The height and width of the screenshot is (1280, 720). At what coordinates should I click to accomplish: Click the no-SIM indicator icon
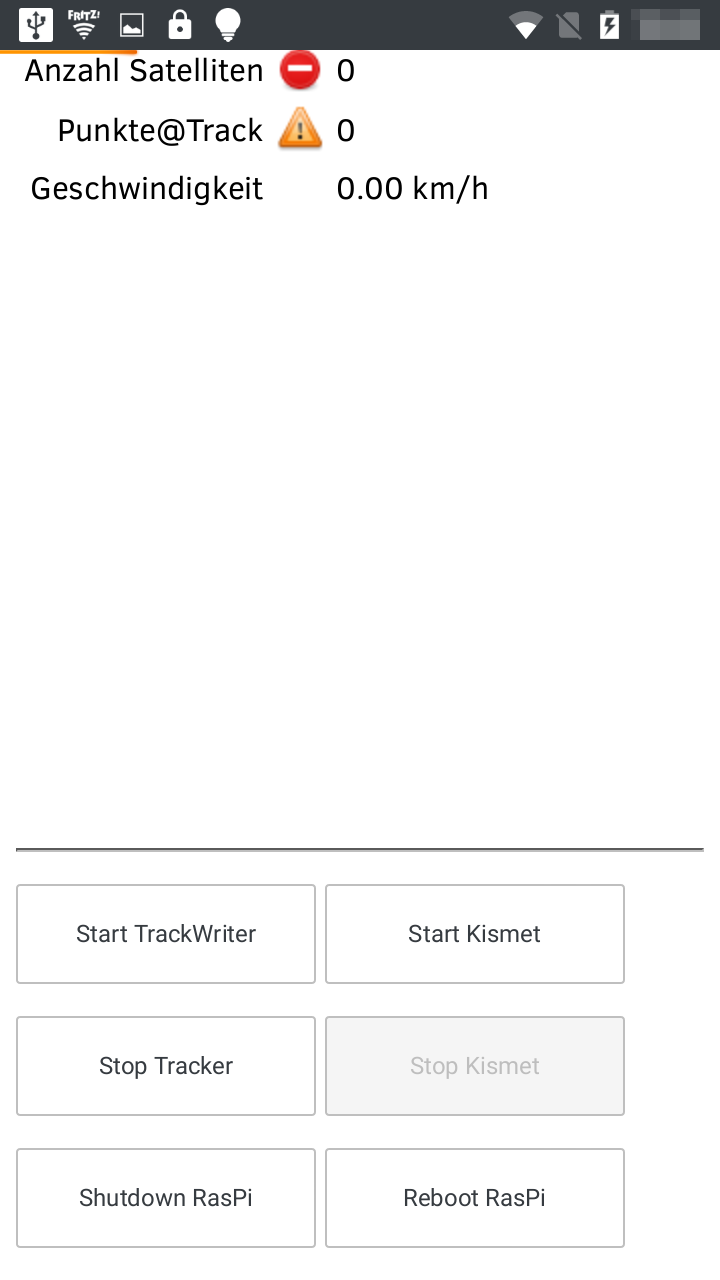[x=568, y=23]
